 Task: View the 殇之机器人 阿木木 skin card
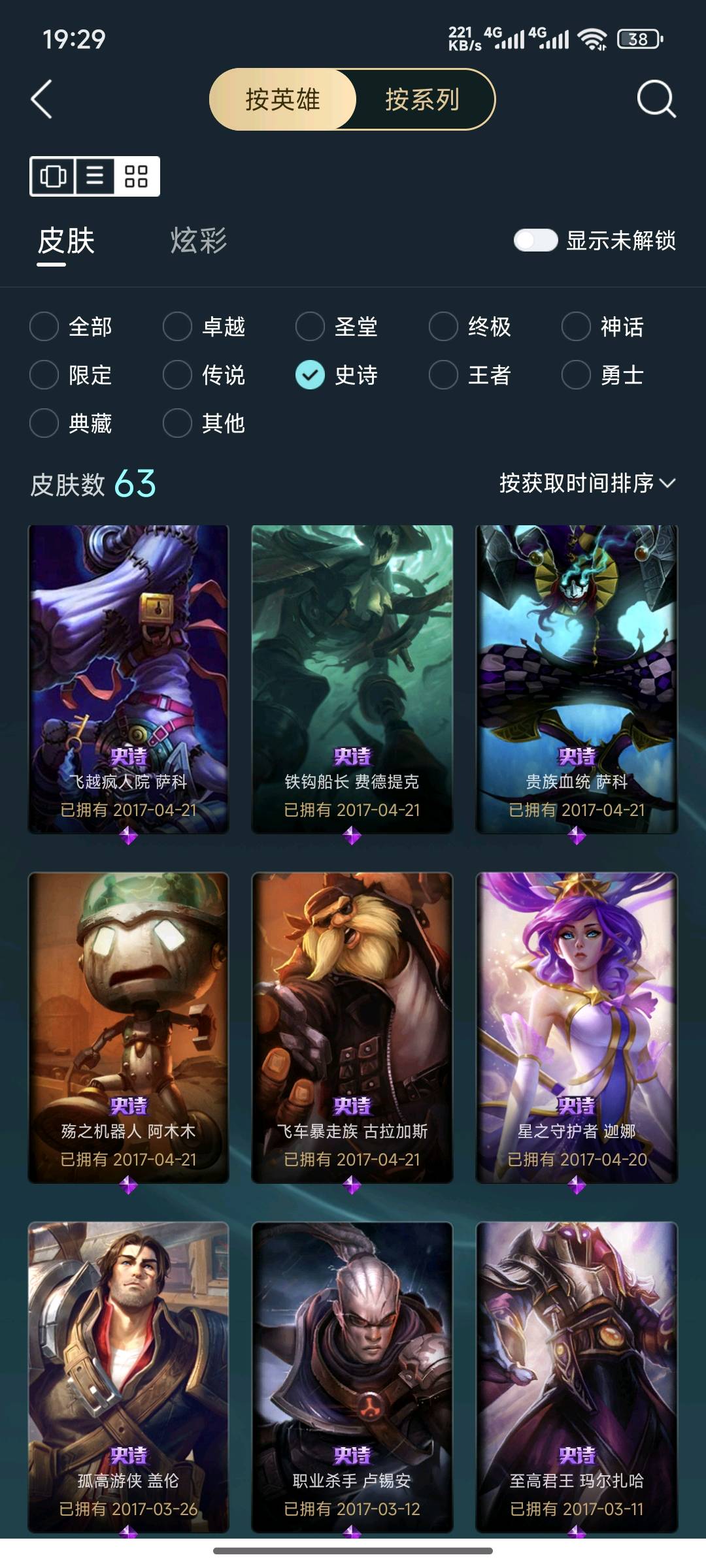click(x=129, y=1027)
